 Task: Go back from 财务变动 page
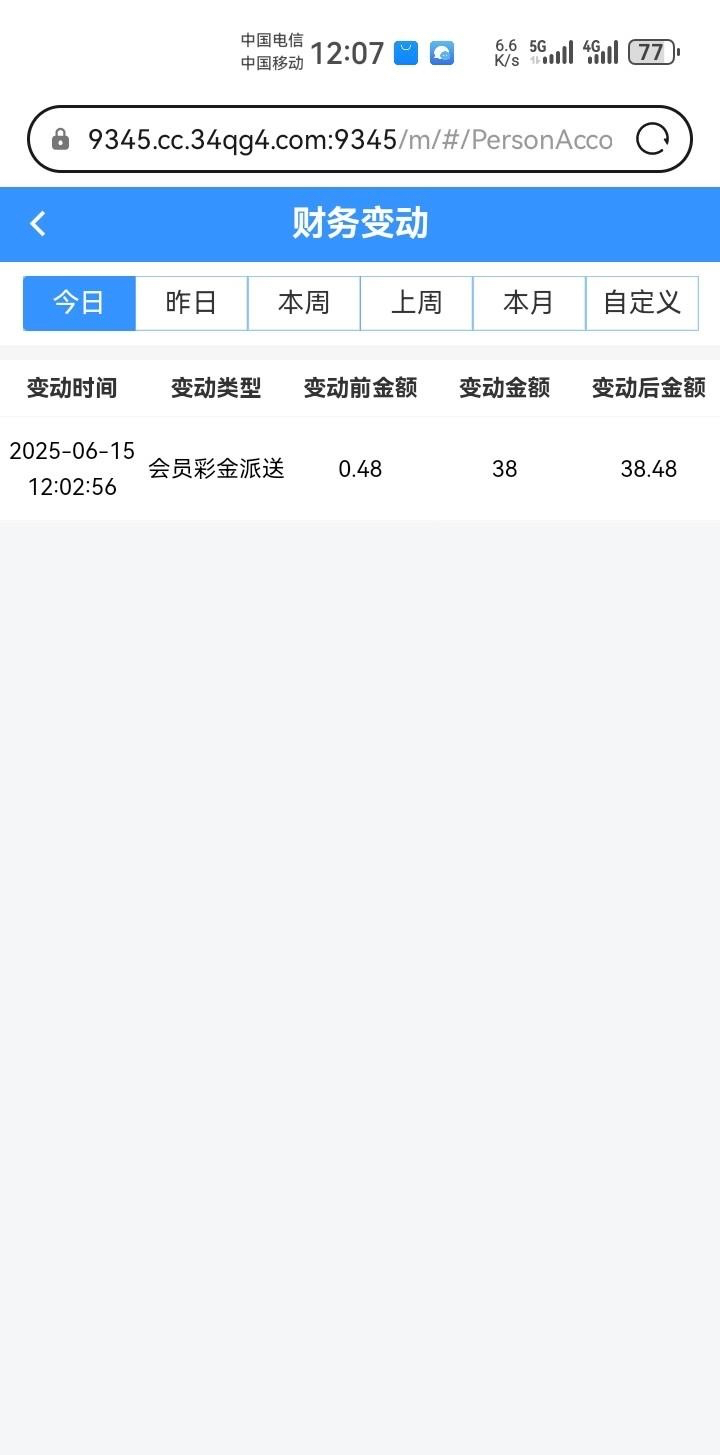pos(38,224)
